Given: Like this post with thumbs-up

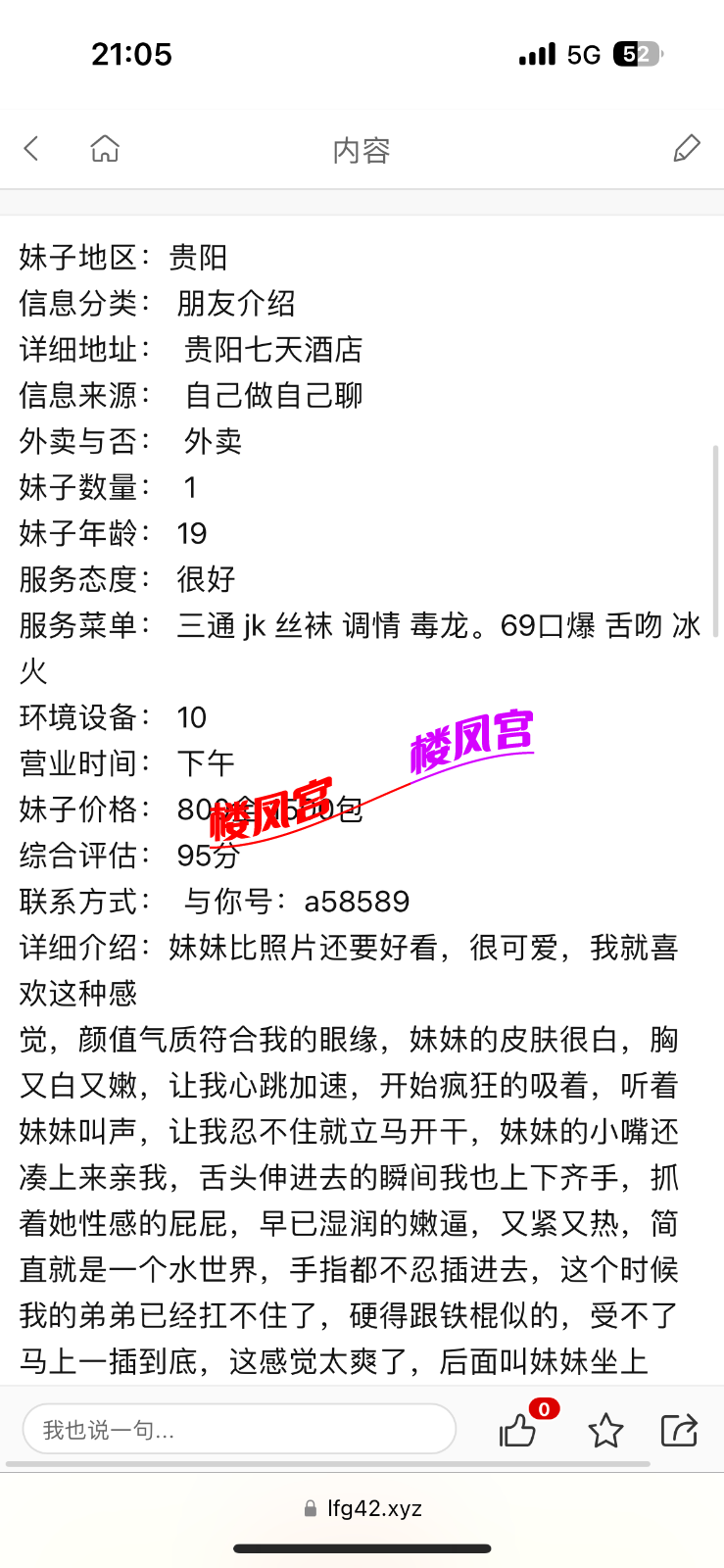Looking at the screenshot, I should pos(518,1431).
